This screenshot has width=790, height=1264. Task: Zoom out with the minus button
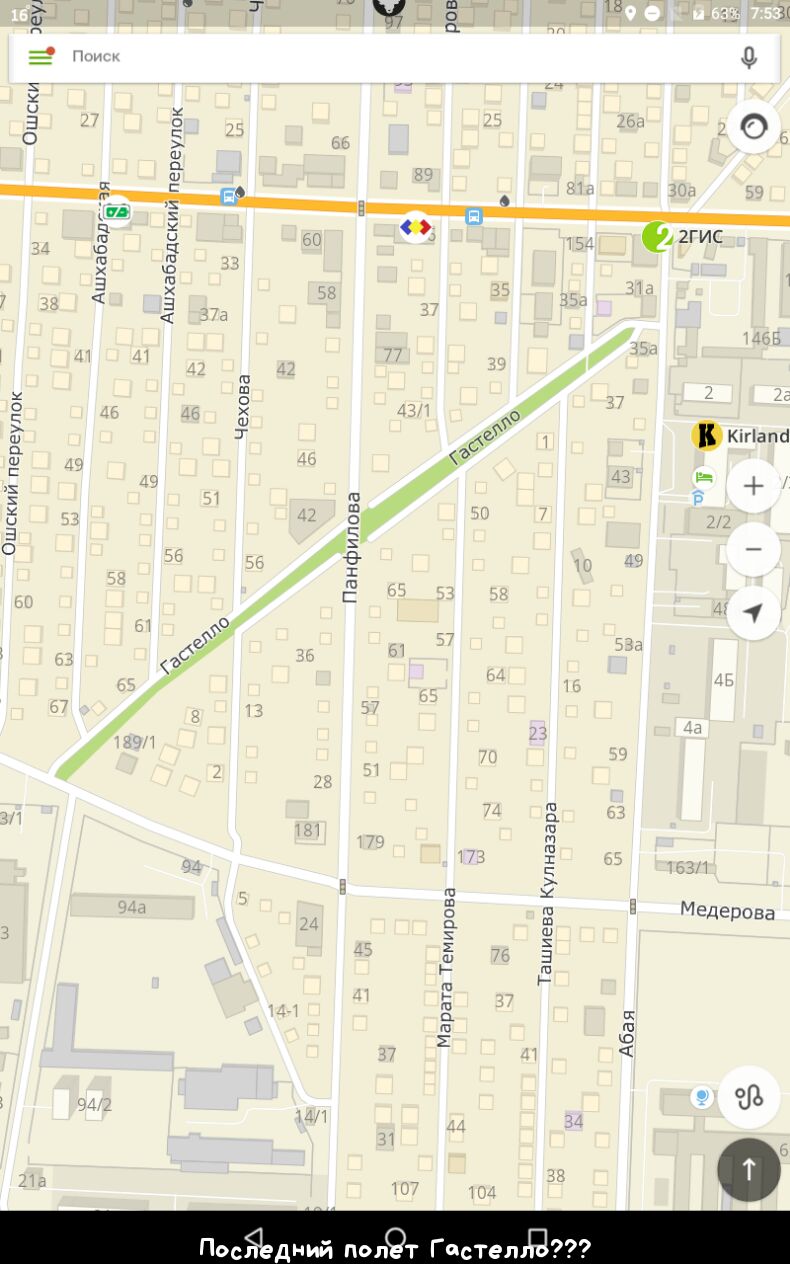(x=753, y=550)
